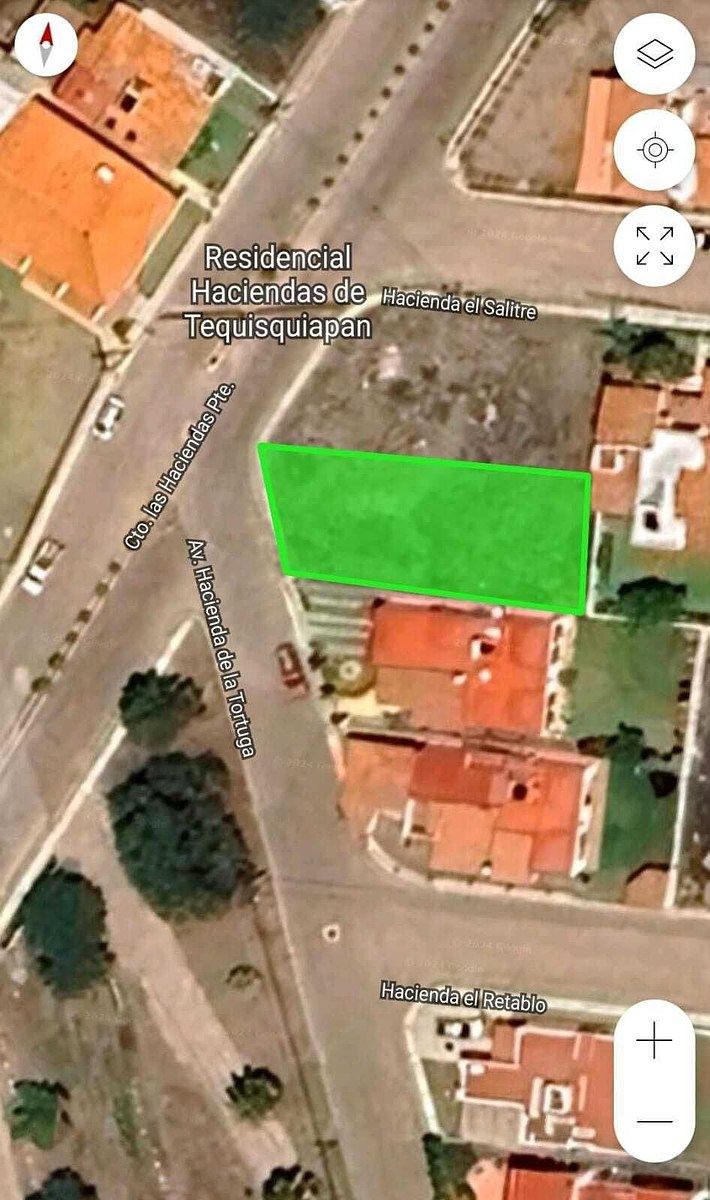Tap the compass to reset map orientation
The height and width of the screenshot is (1200, 710).
pos(46,46)
